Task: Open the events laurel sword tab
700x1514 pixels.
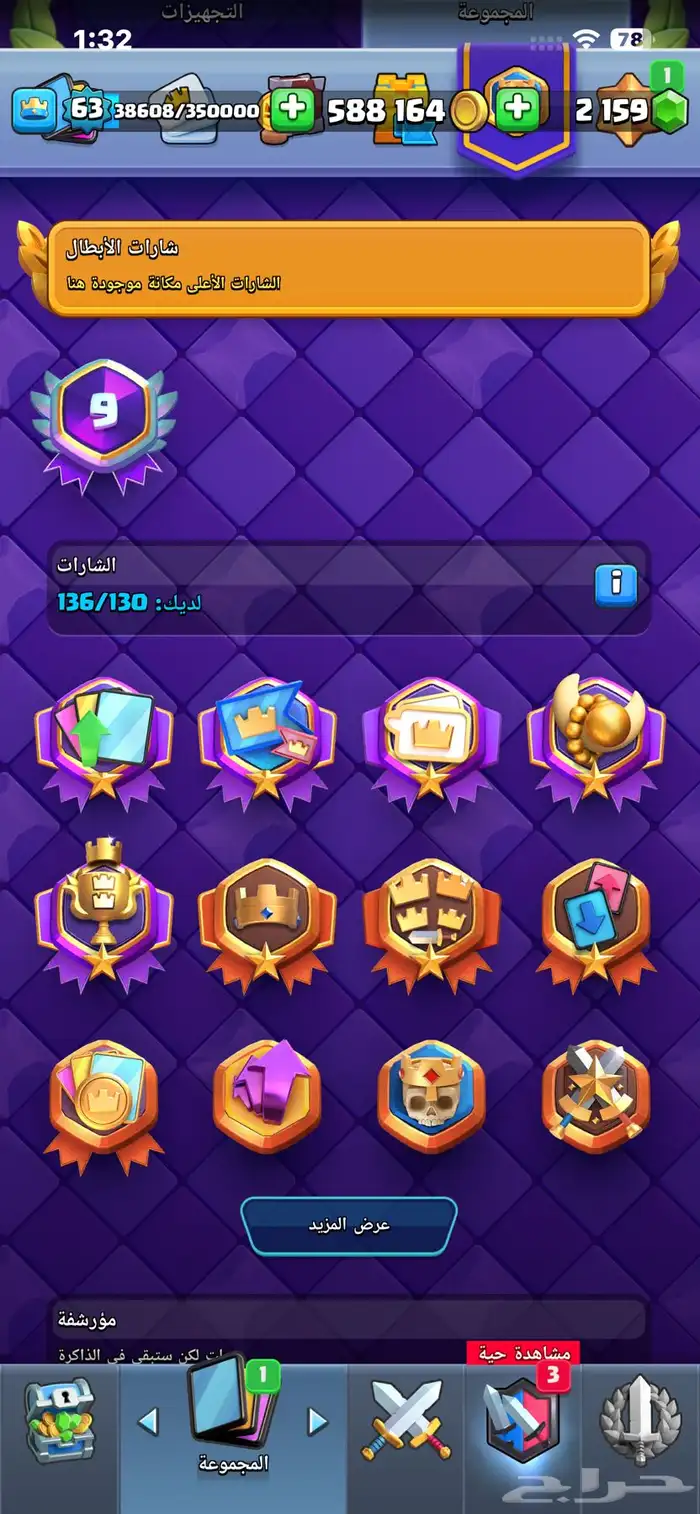Action: point(640,1420)
